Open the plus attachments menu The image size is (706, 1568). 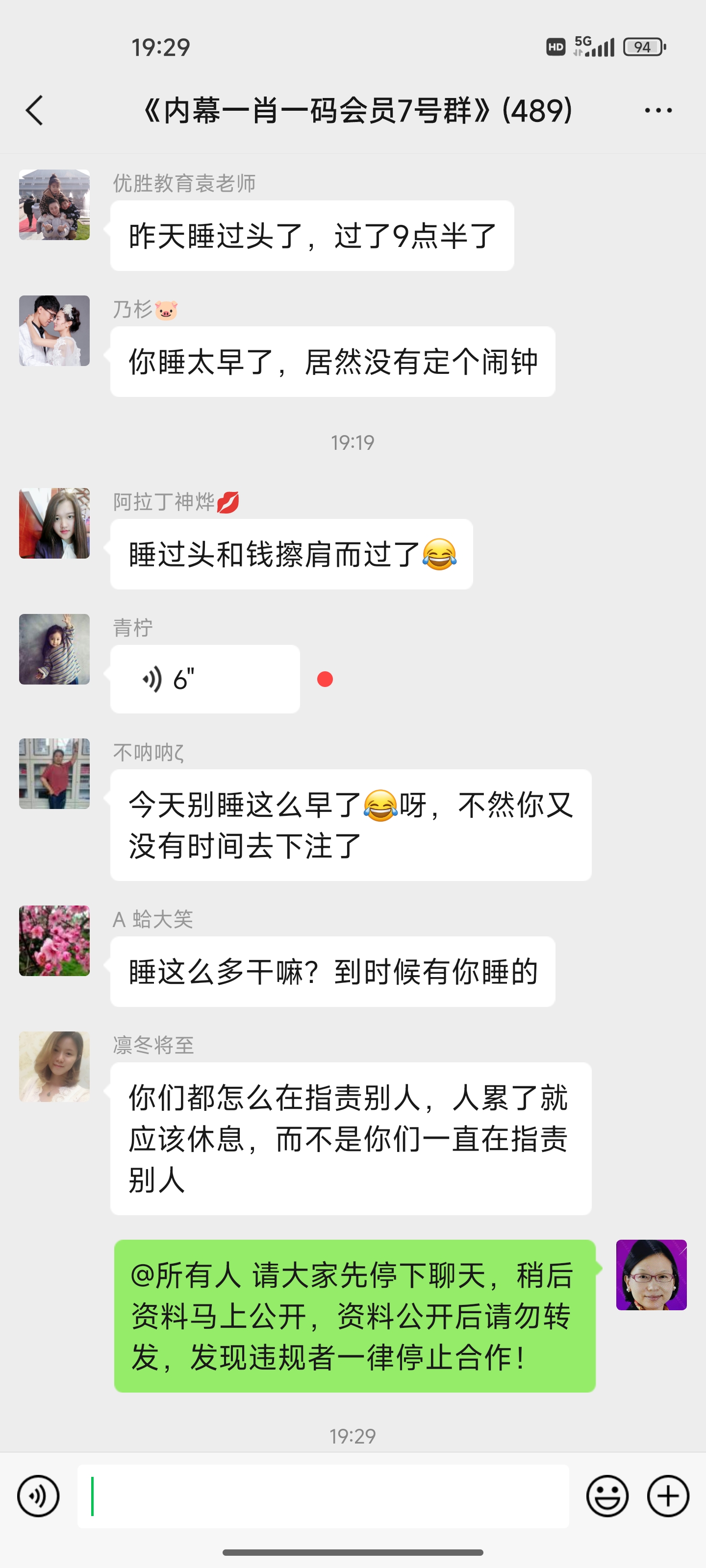click(x=668, y=1495)
